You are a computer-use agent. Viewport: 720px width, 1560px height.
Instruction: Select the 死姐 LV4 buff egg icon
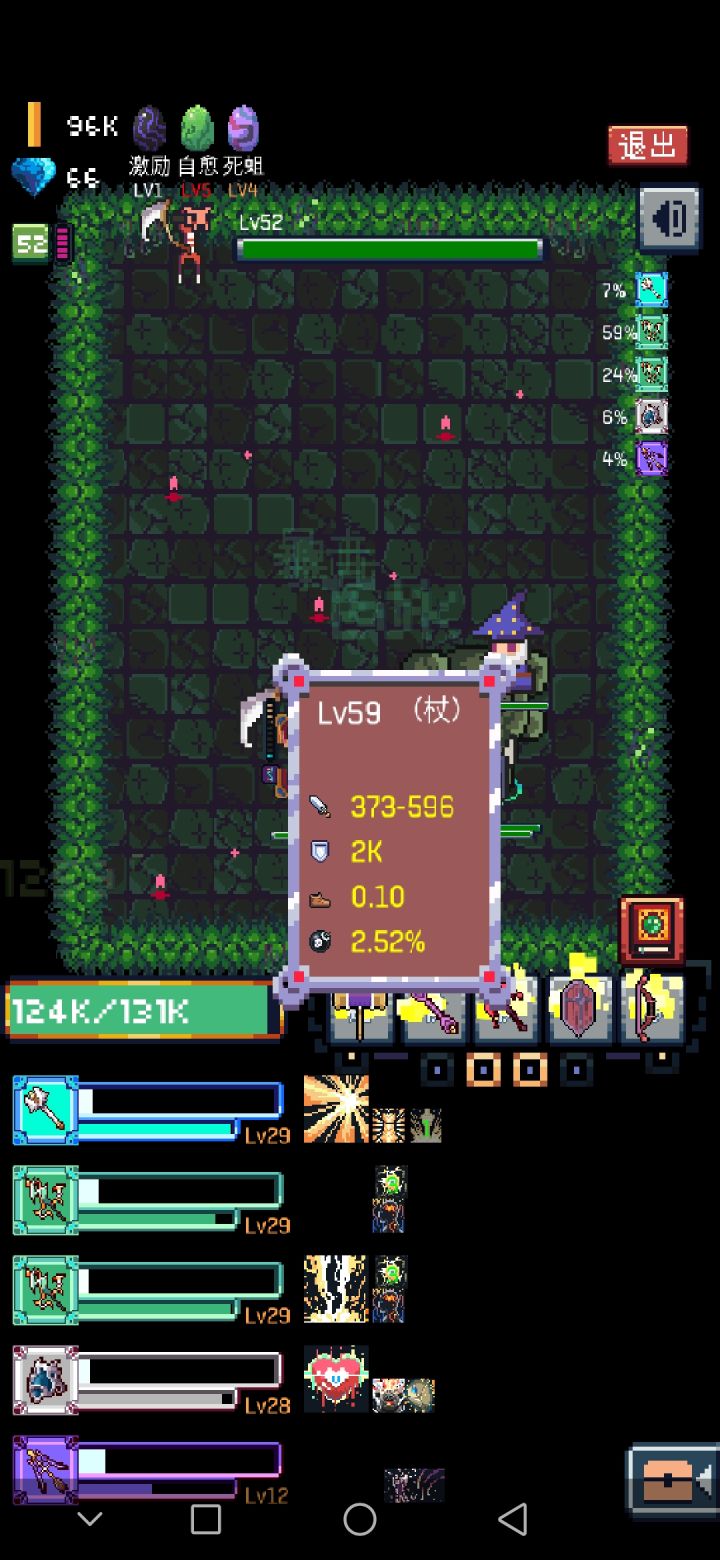(x=245, y=126)
